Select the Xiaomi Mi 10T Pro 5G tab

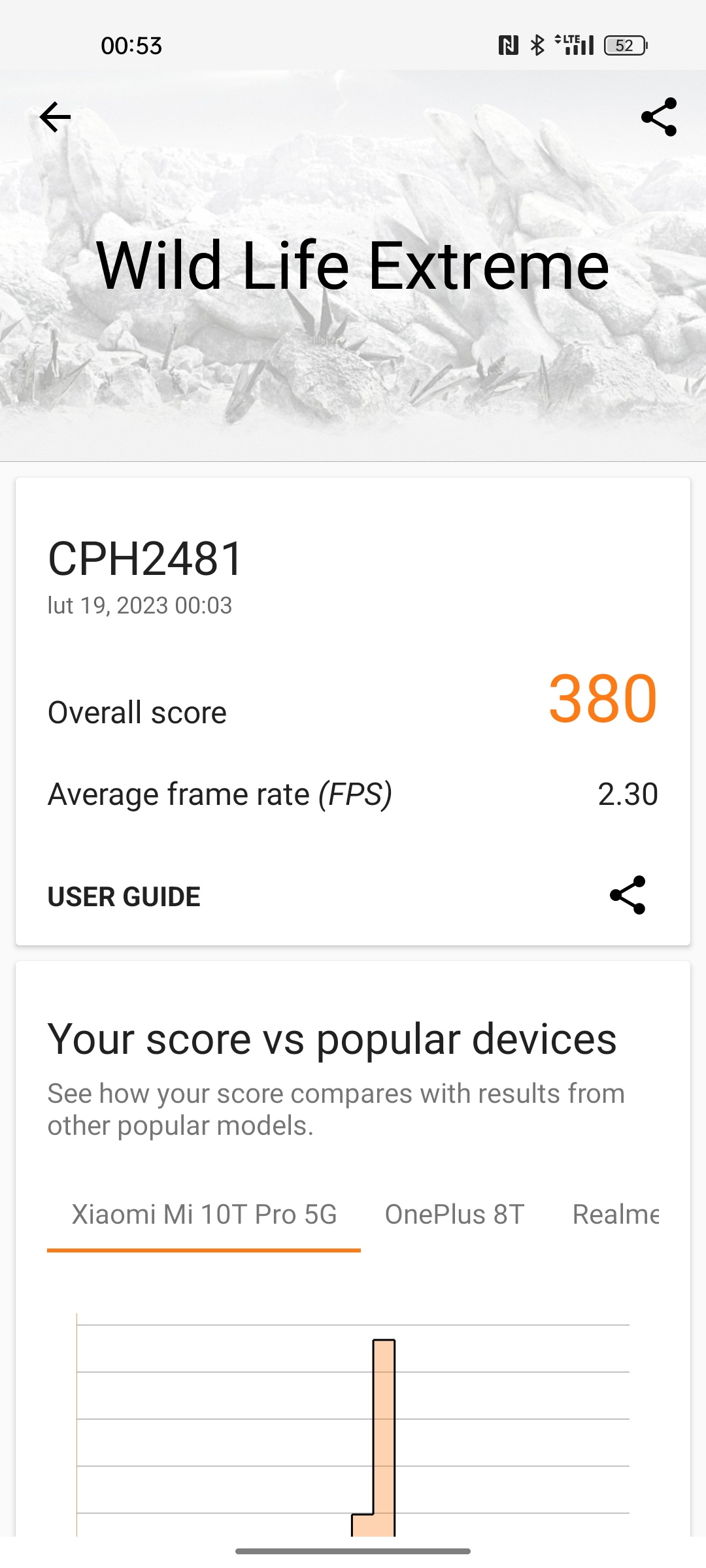click(x=204, y=1215)
